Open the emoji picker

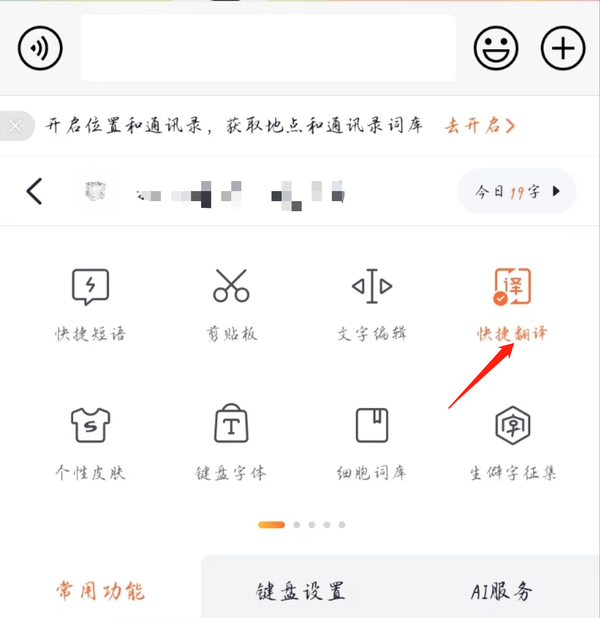496,48
